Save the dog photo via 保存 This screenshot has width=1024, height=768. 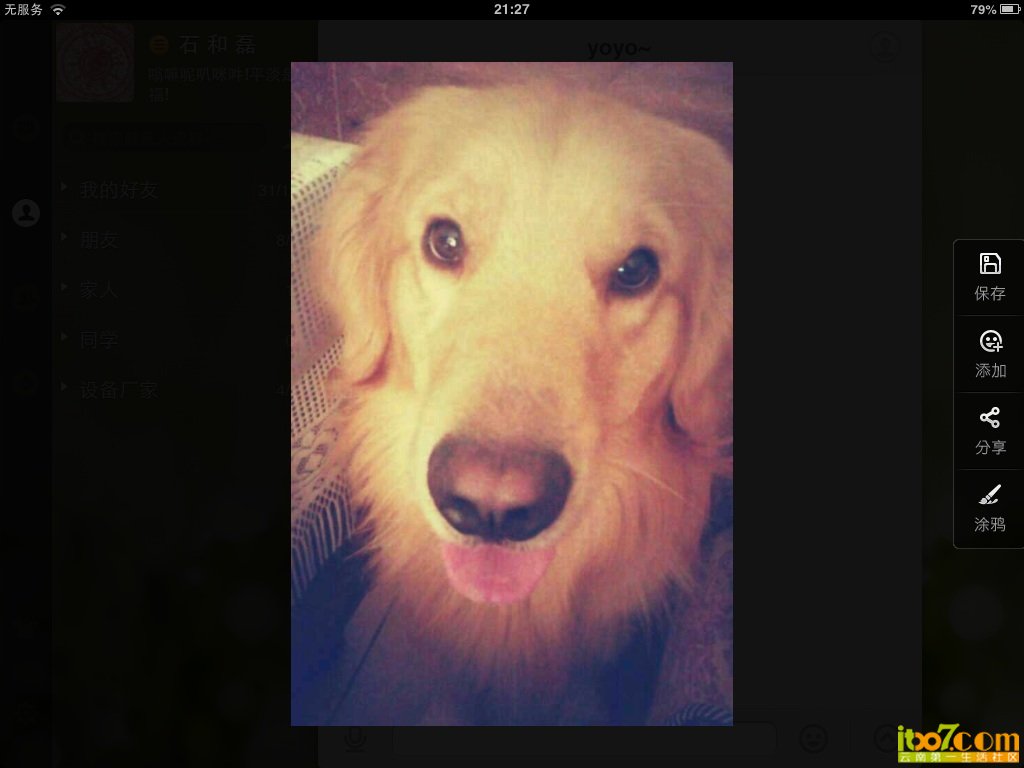click(990, 277)
